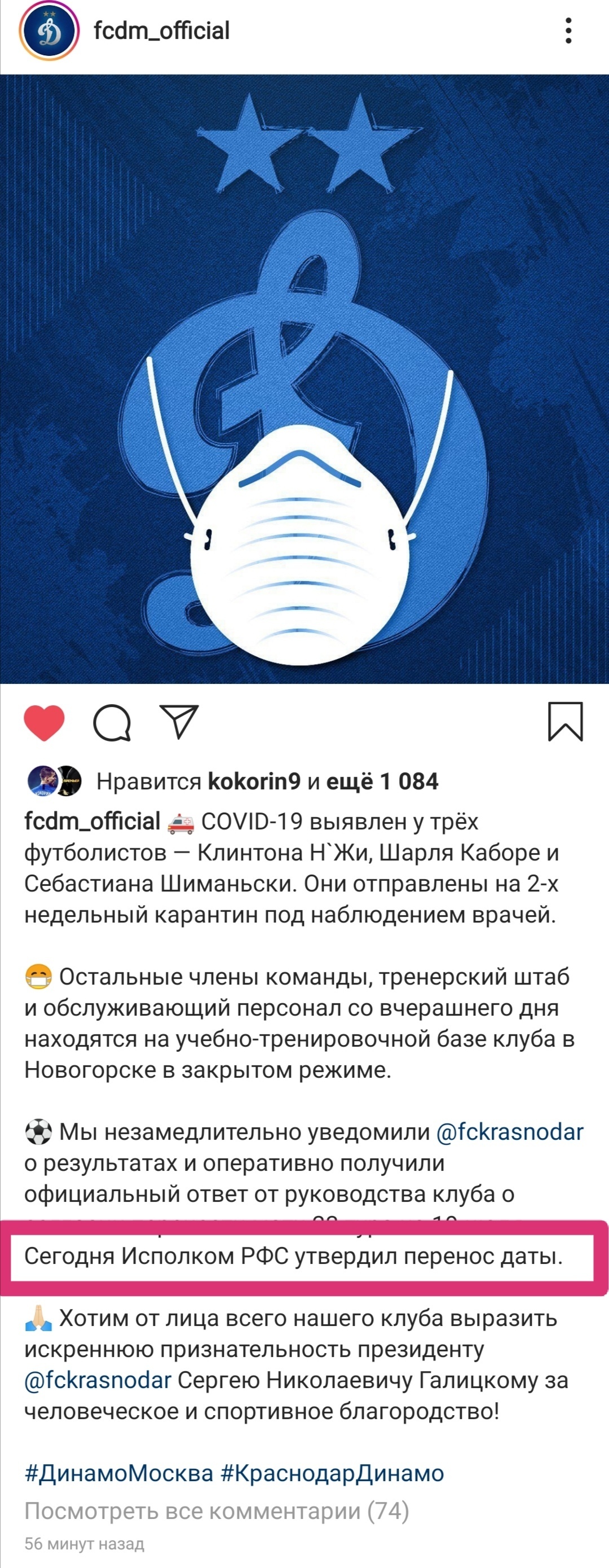The width and height of the screenshot is (609, 1568).
Task: Open the comment bubble icon
Action: (112, 723)
